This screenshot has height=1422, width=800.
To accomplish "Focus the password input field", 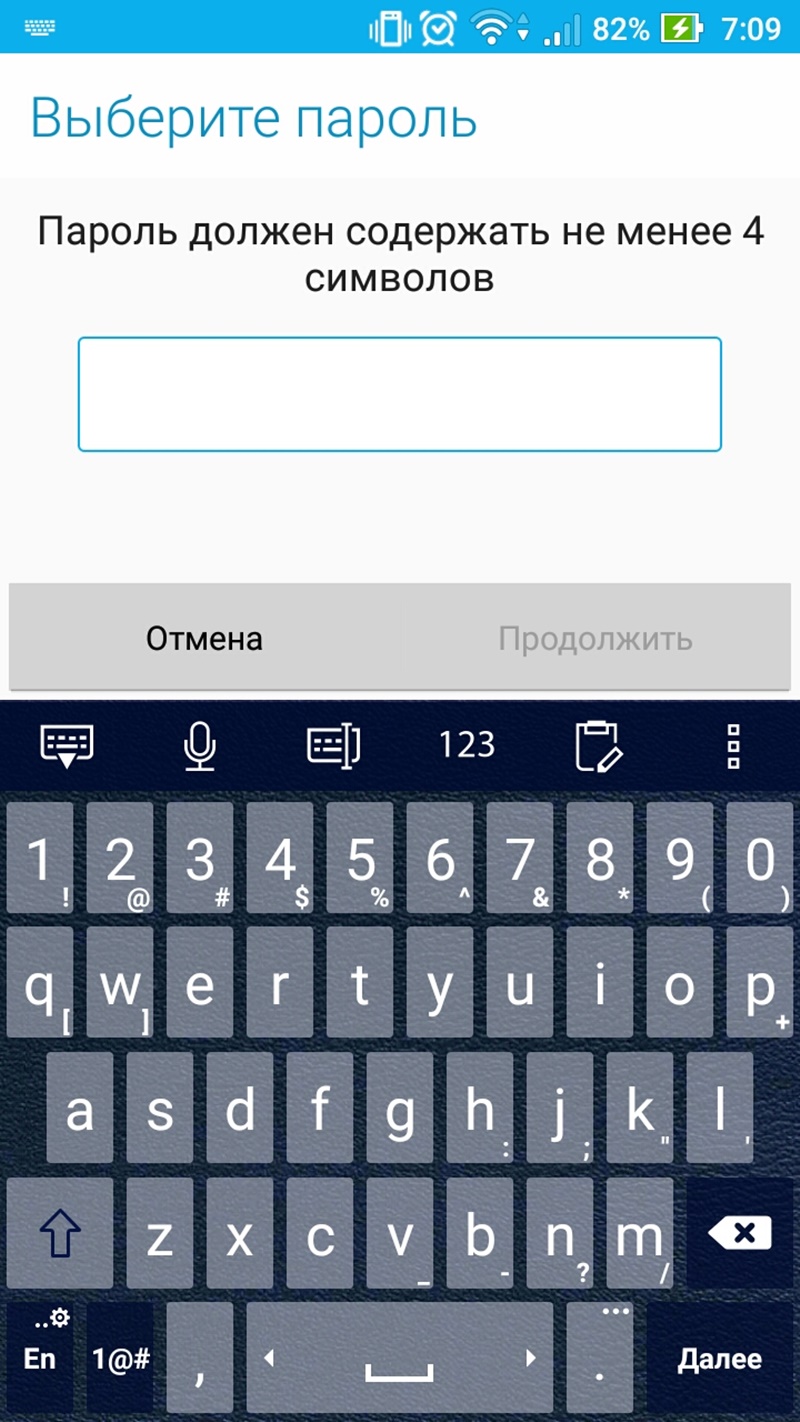I will [x=400, y=394].
